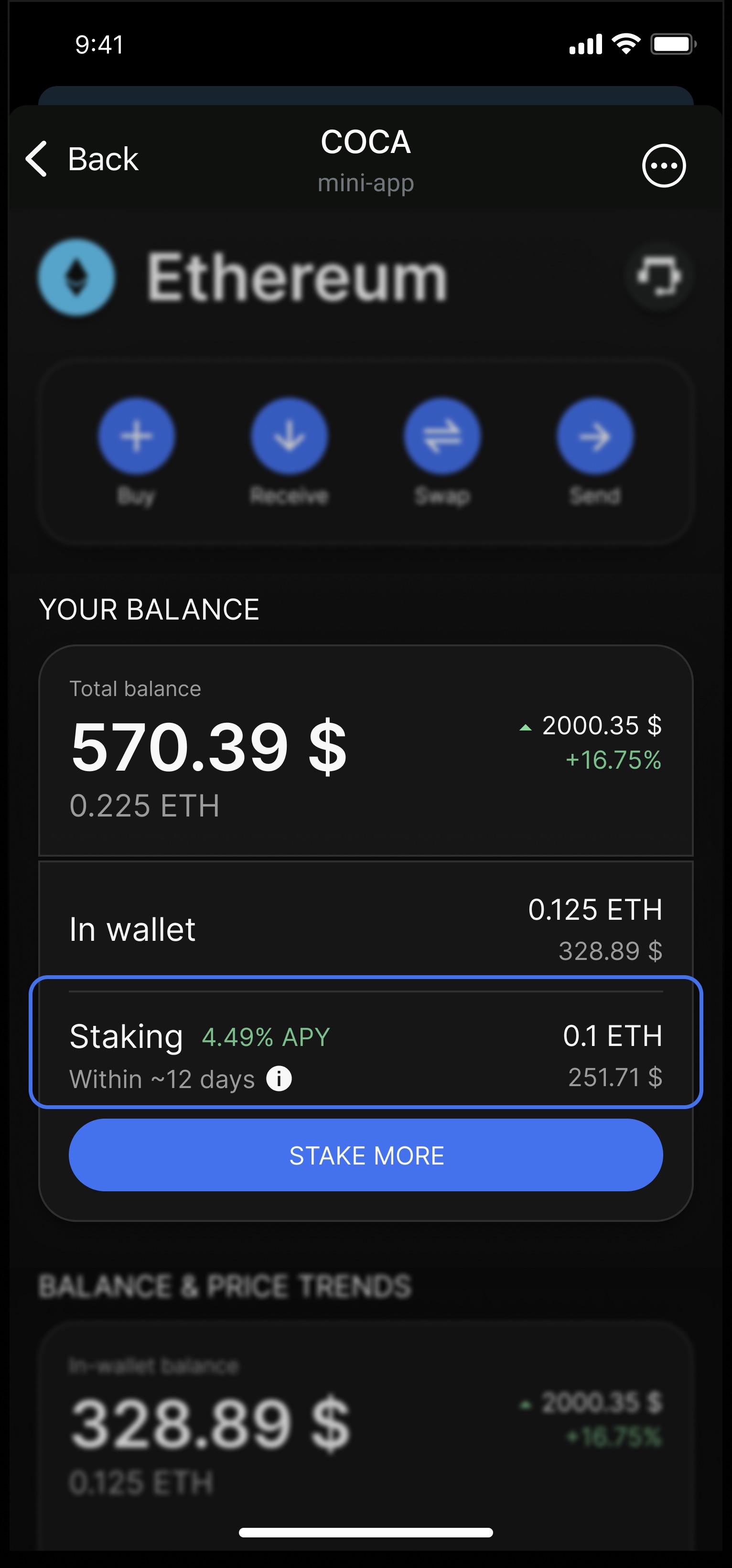Go back from the COCA mini-app
This screenshot has width=732, height=1568.
pos(82,160)
